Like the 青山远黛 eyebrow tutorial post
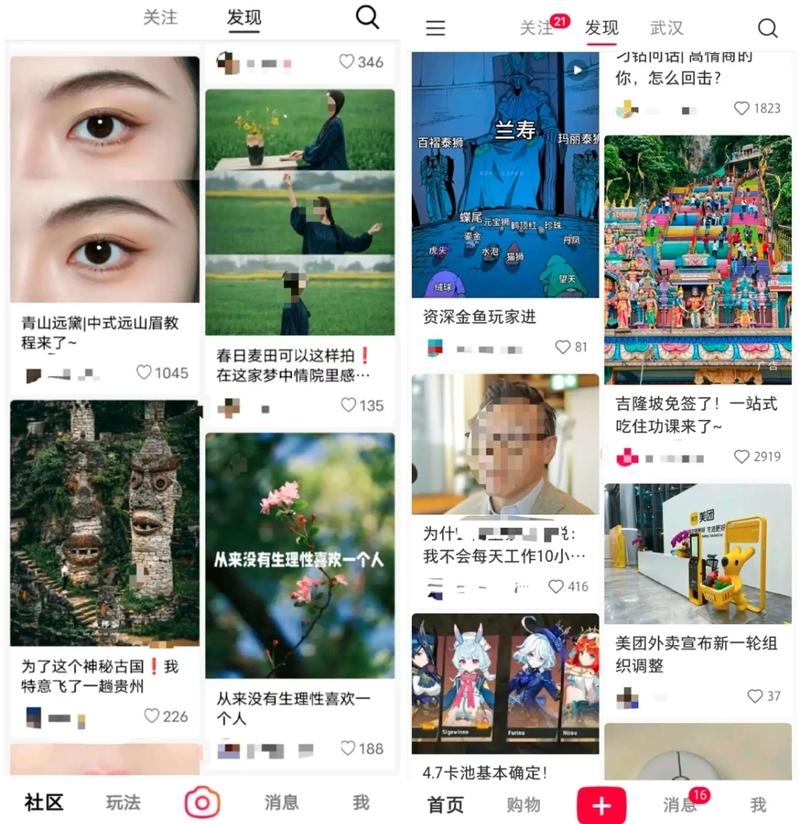The height and width of the screenshot is (824, 800). coord(147,373)
